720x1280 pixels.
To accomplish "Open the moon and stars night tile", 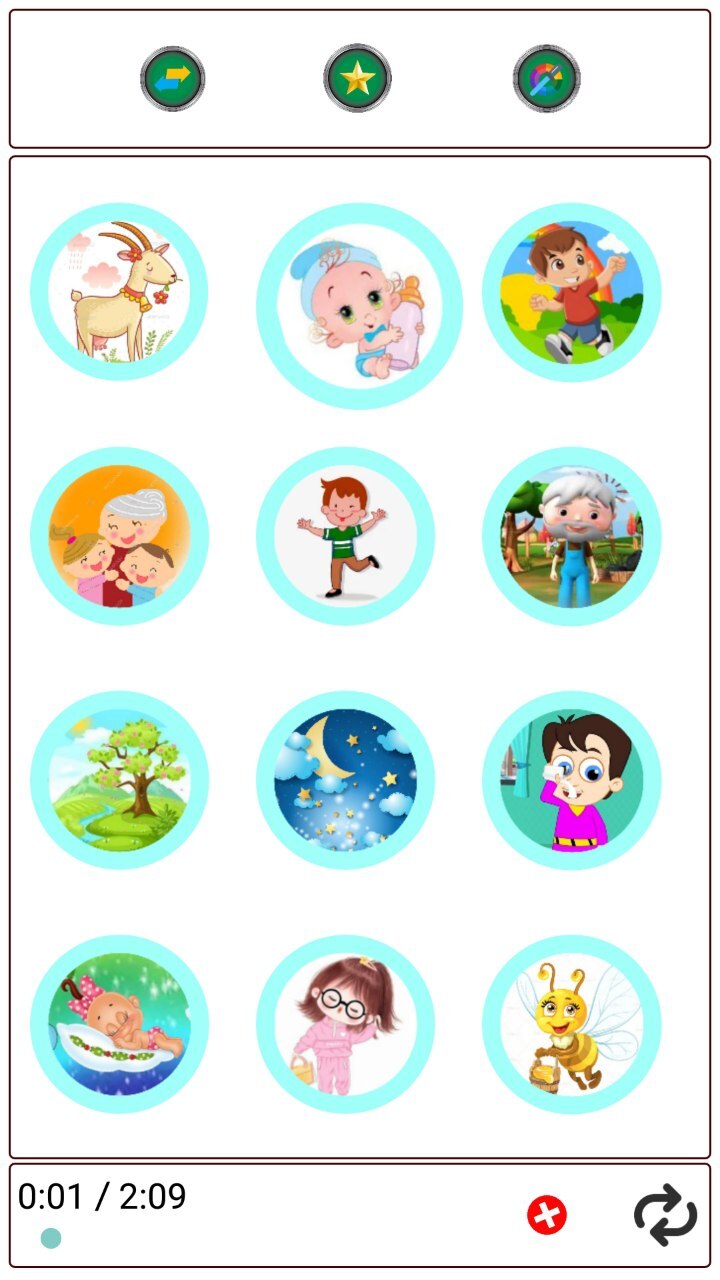I will (x=345, y=780).
